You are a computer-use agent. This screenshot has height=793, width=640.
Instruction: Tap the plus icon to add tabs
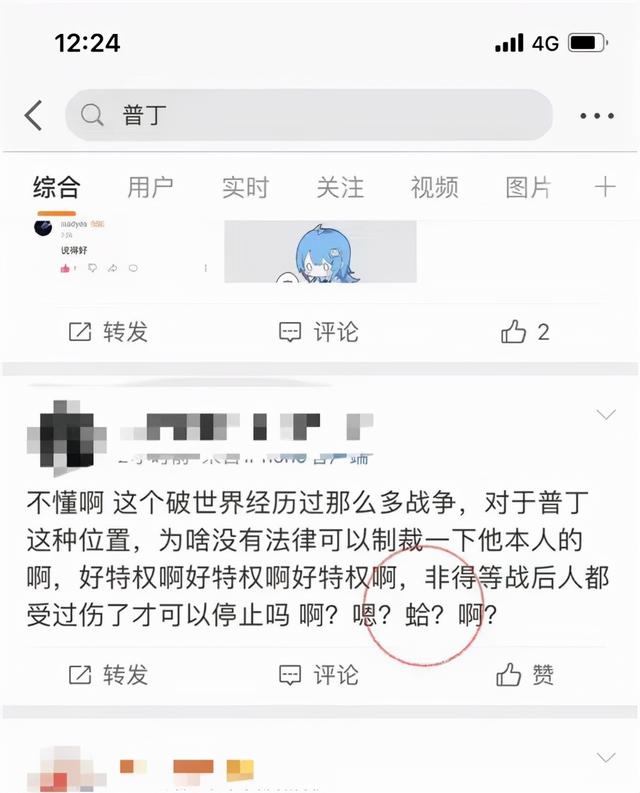click(604, 187)
